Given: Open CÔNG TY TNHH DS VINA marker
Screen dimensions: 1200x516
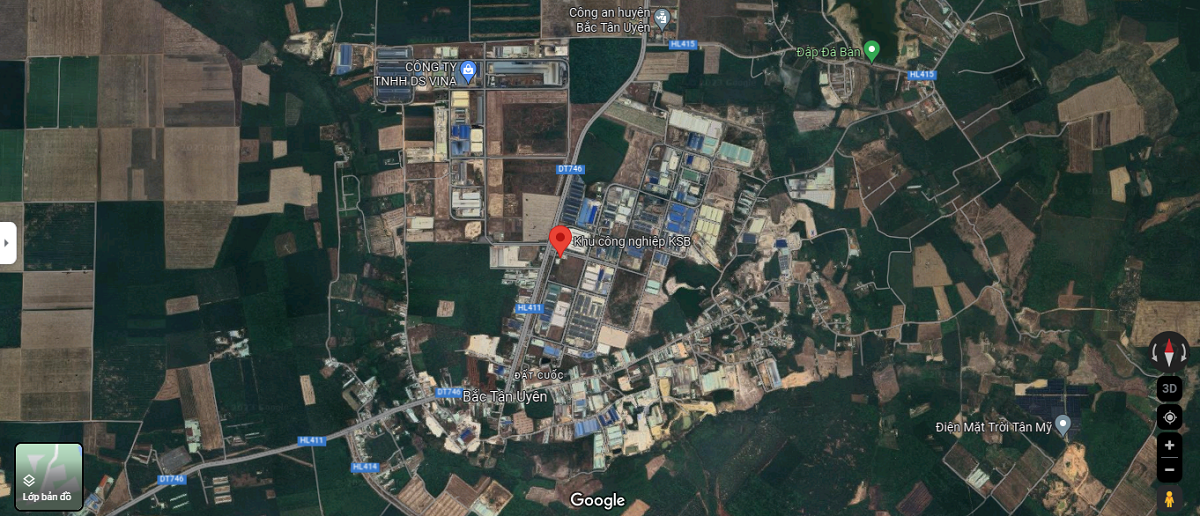Looking at the screenshot, I should pyautogui.click(x=469, y=68).
